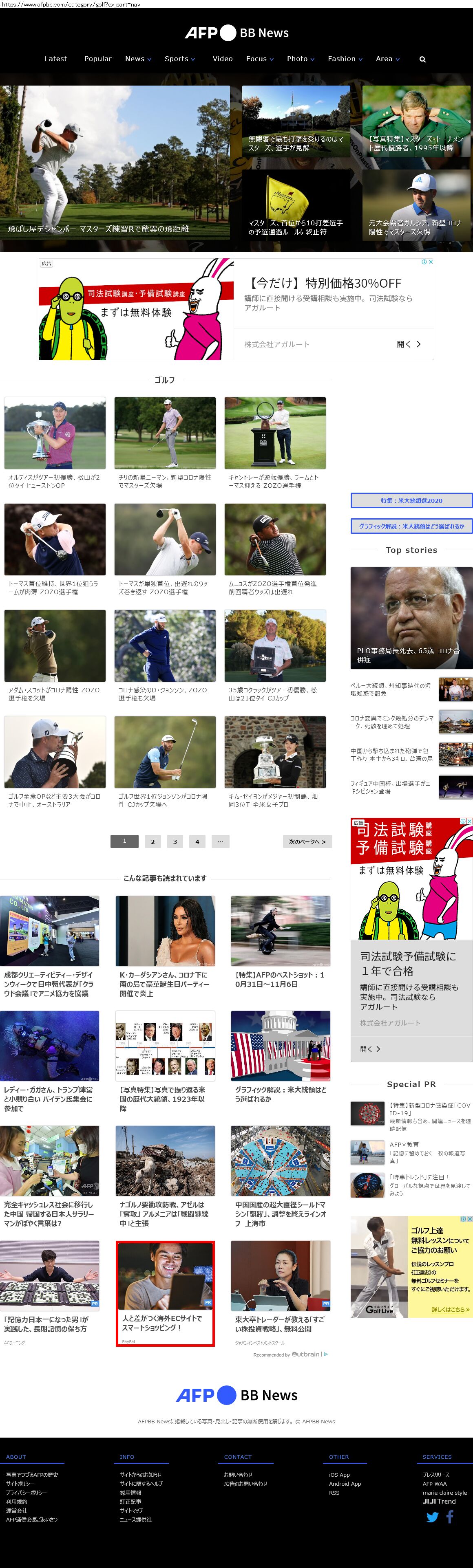473x1568 pixels.
Task: Close the 司法試験 banner ad at top
Action: 431,262
